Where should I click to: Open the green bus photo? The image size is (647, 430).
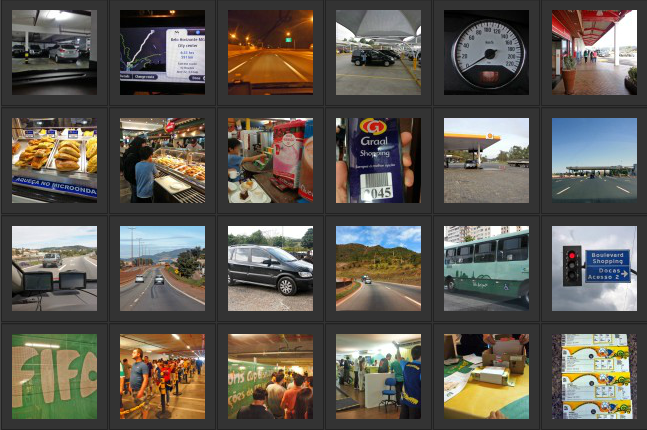tap(486, 268)
